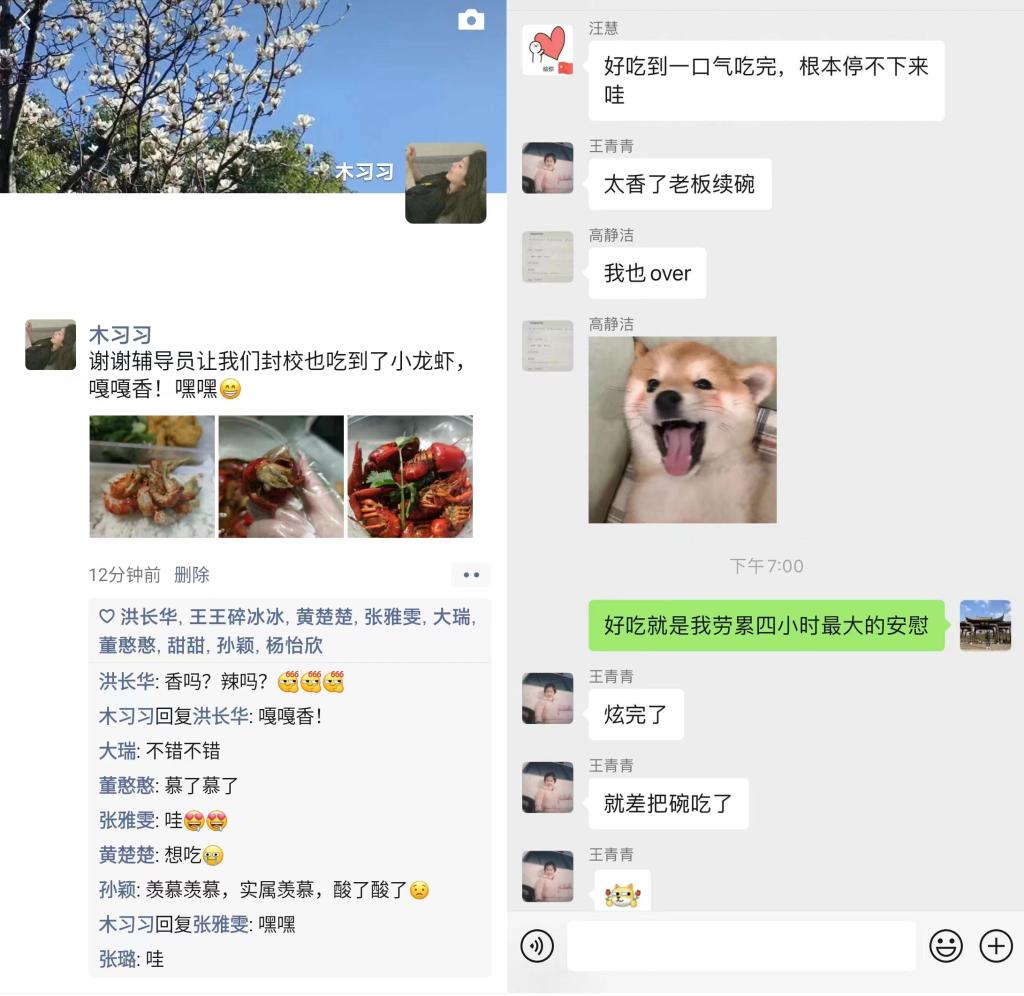Go back using the top-left arrow
The height and width of the screenshot is (996, 1024).
[22, 20]
